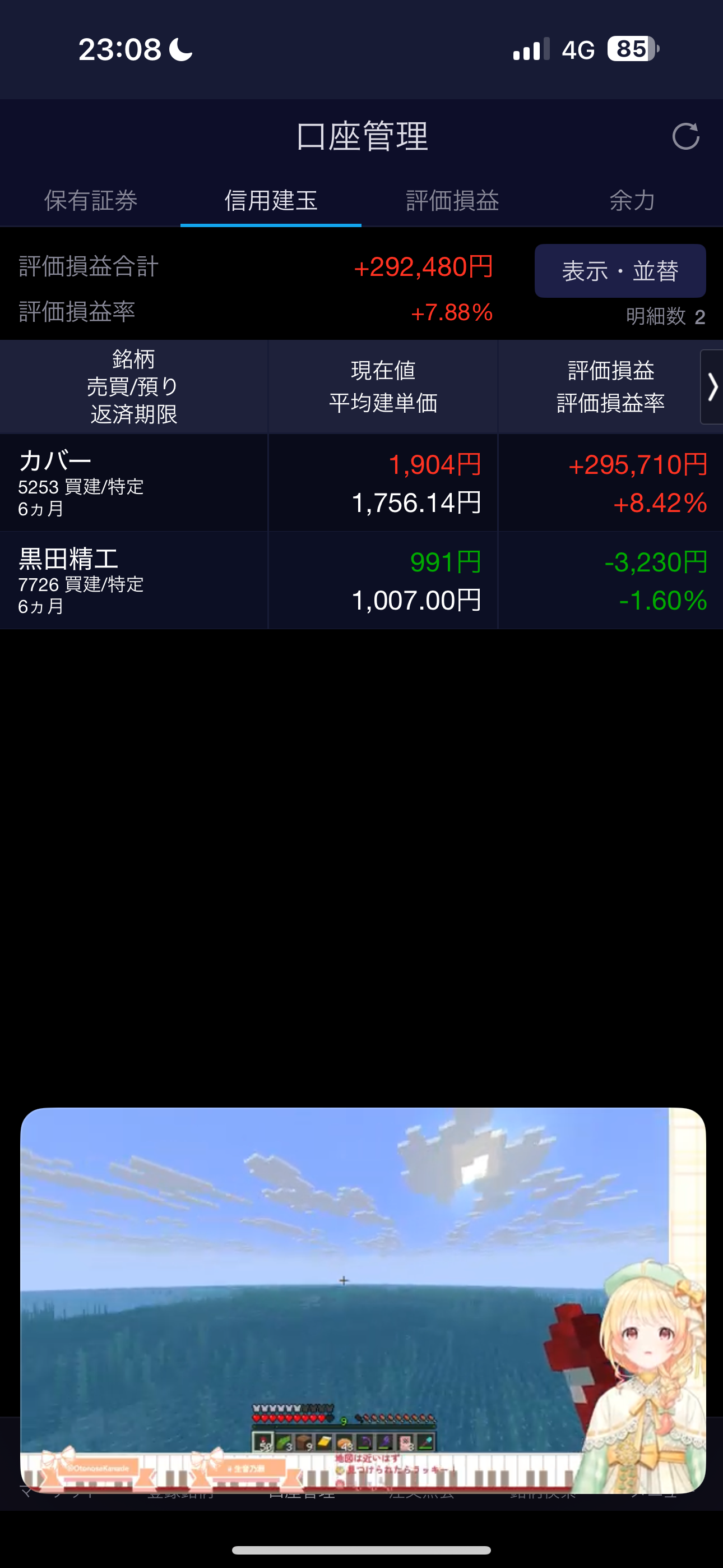Viewport: 723px width, 1568px height.
Task: Switch to the 保有証券 tab
Action: (91, 200)
